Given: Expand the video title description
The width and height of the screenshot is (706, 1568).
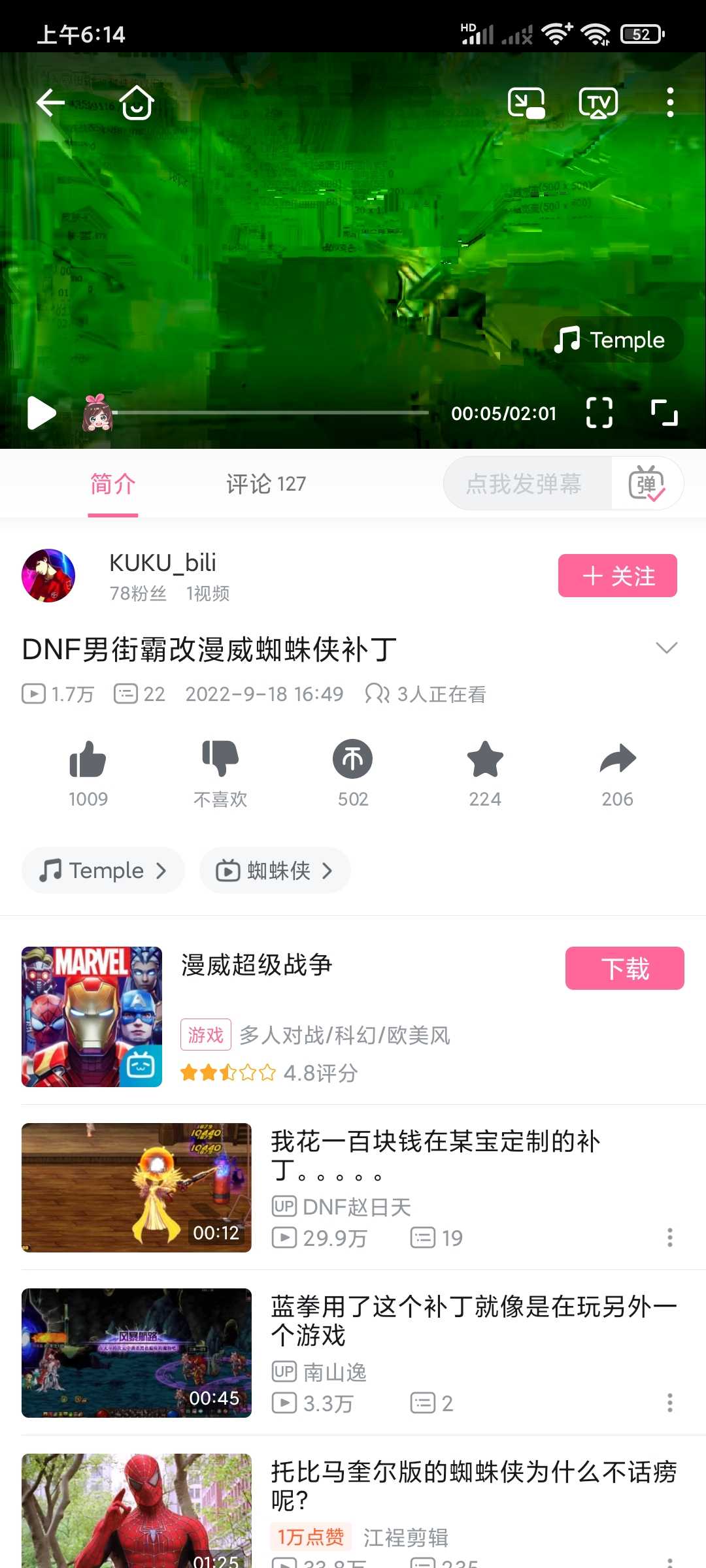Looking at the screenshot, I should pos(666,648).
